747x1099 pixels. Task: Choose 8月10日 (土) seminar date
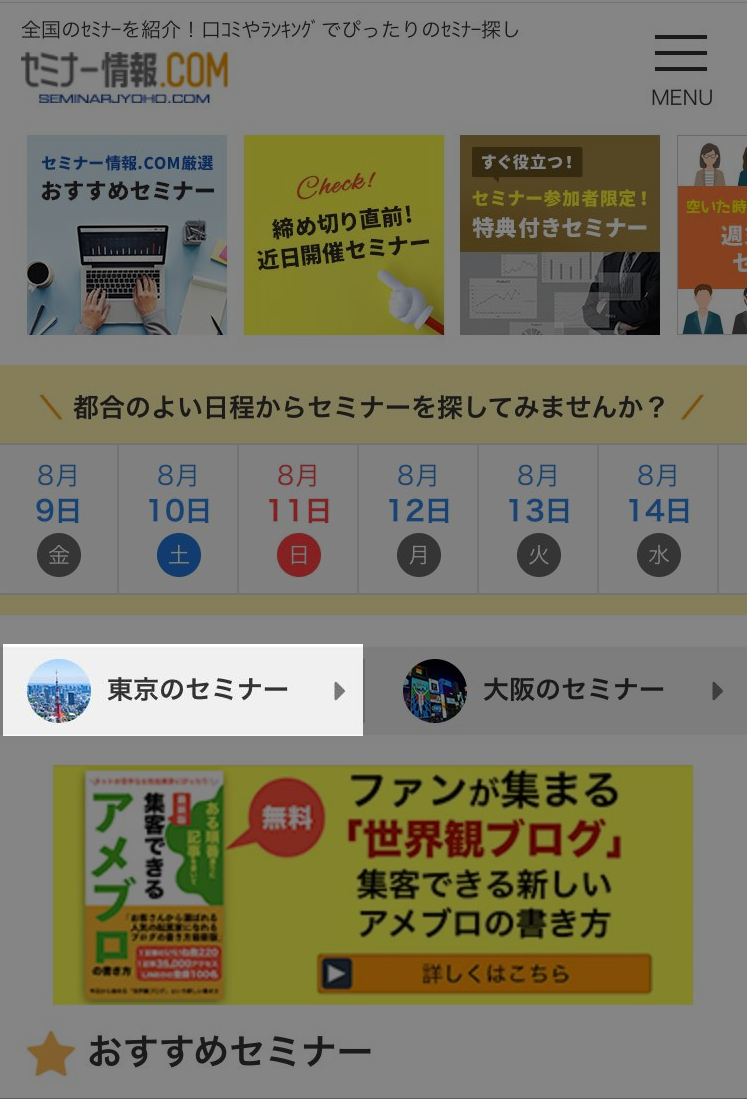coord(178,520)
